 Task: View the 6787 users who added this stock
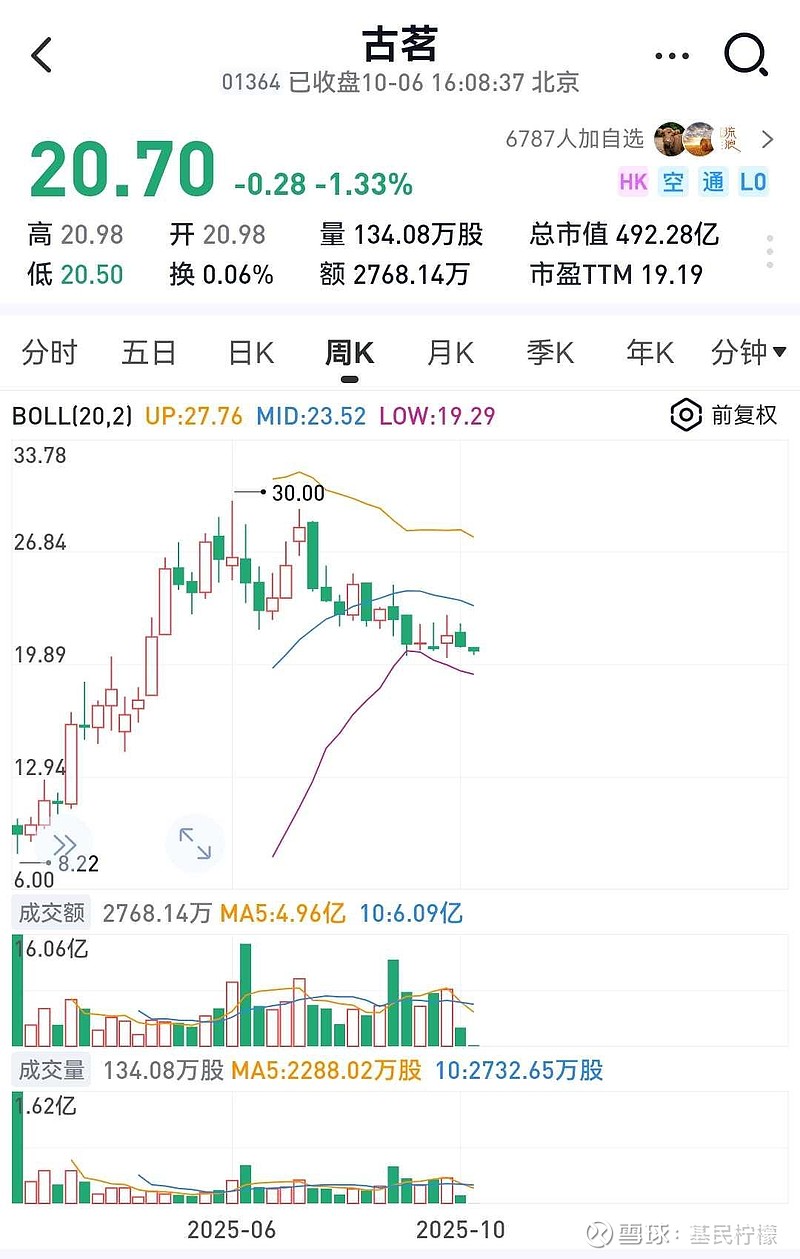coord(640,139)
